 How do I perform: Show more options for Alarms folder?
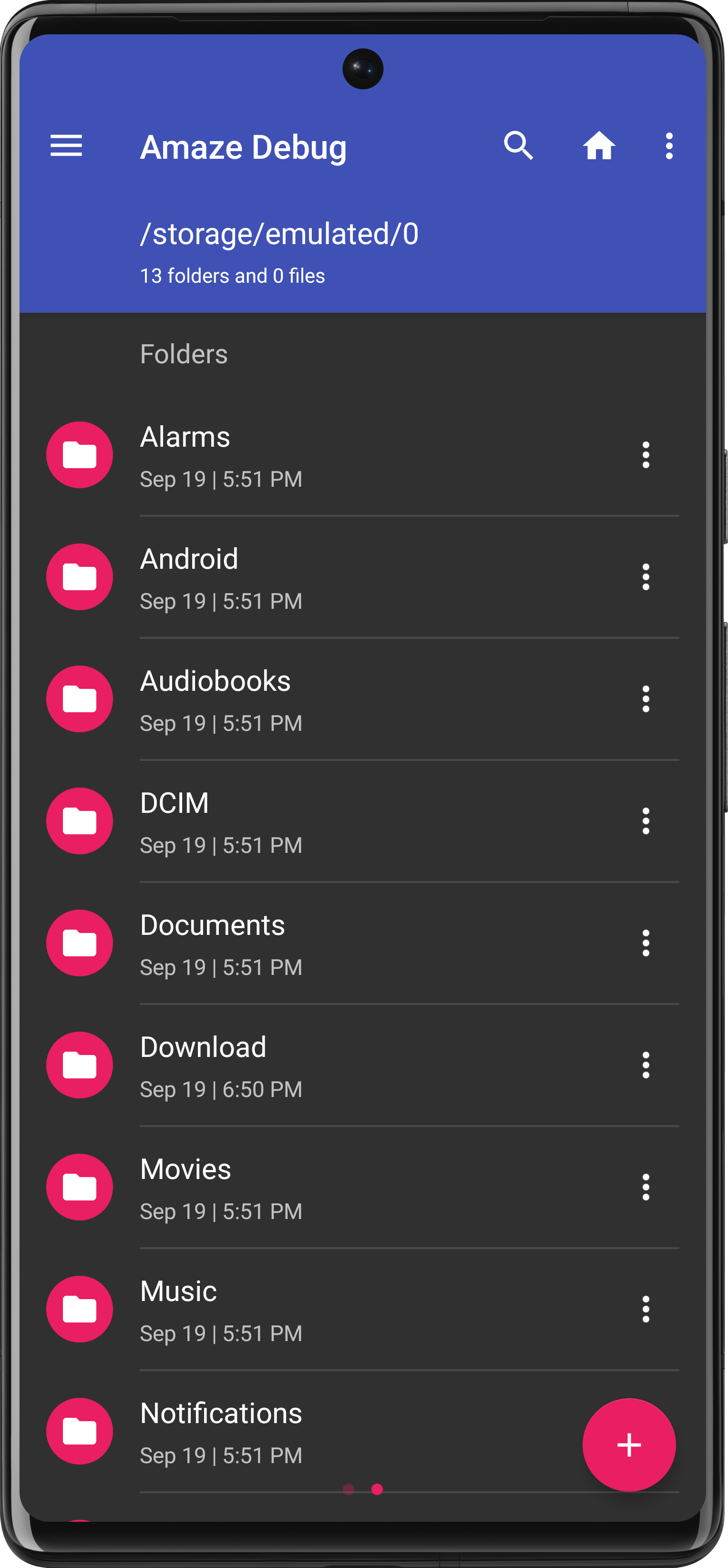pyautogui.click(x=645, y=455)
